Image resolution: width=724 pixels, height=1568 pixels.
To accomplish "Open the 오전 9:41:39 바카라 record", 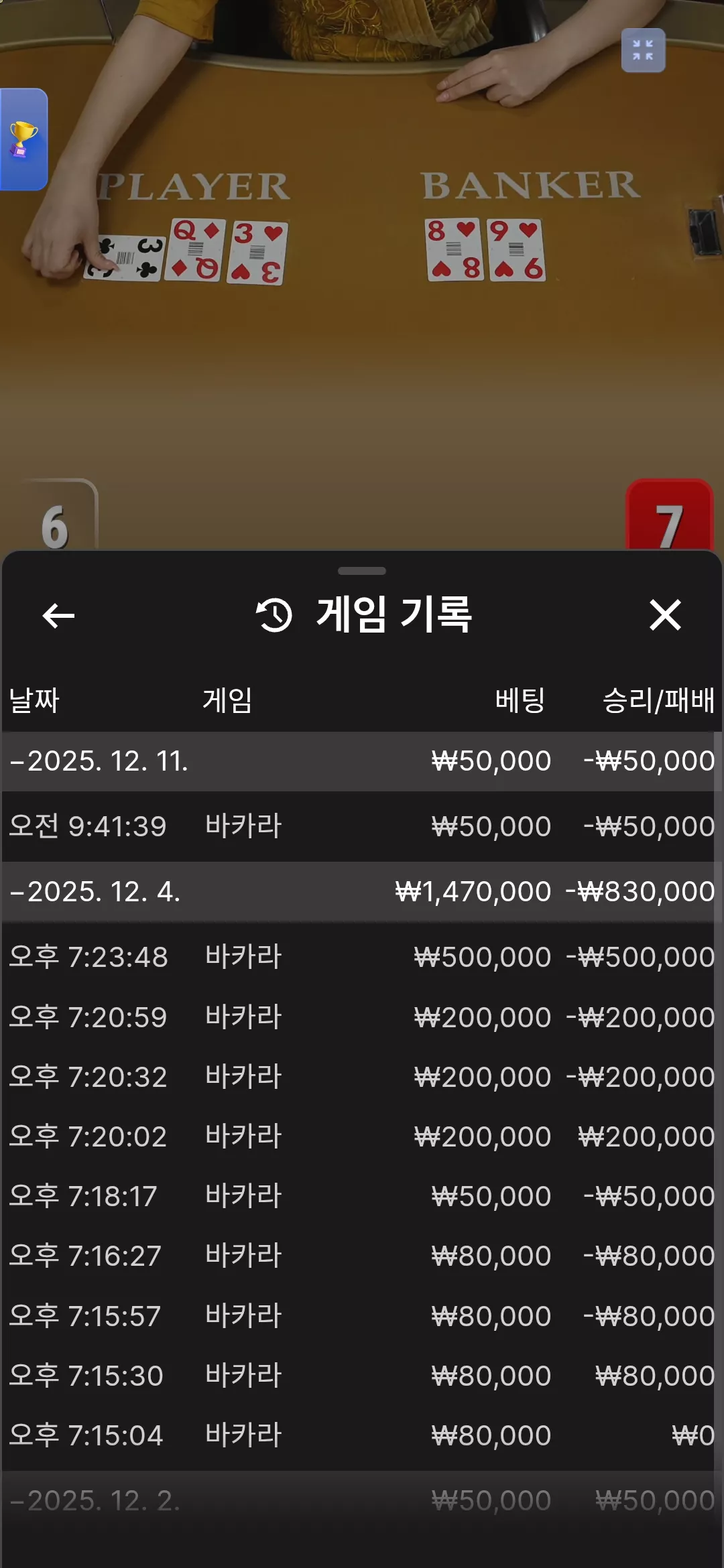I will (362, 826).
